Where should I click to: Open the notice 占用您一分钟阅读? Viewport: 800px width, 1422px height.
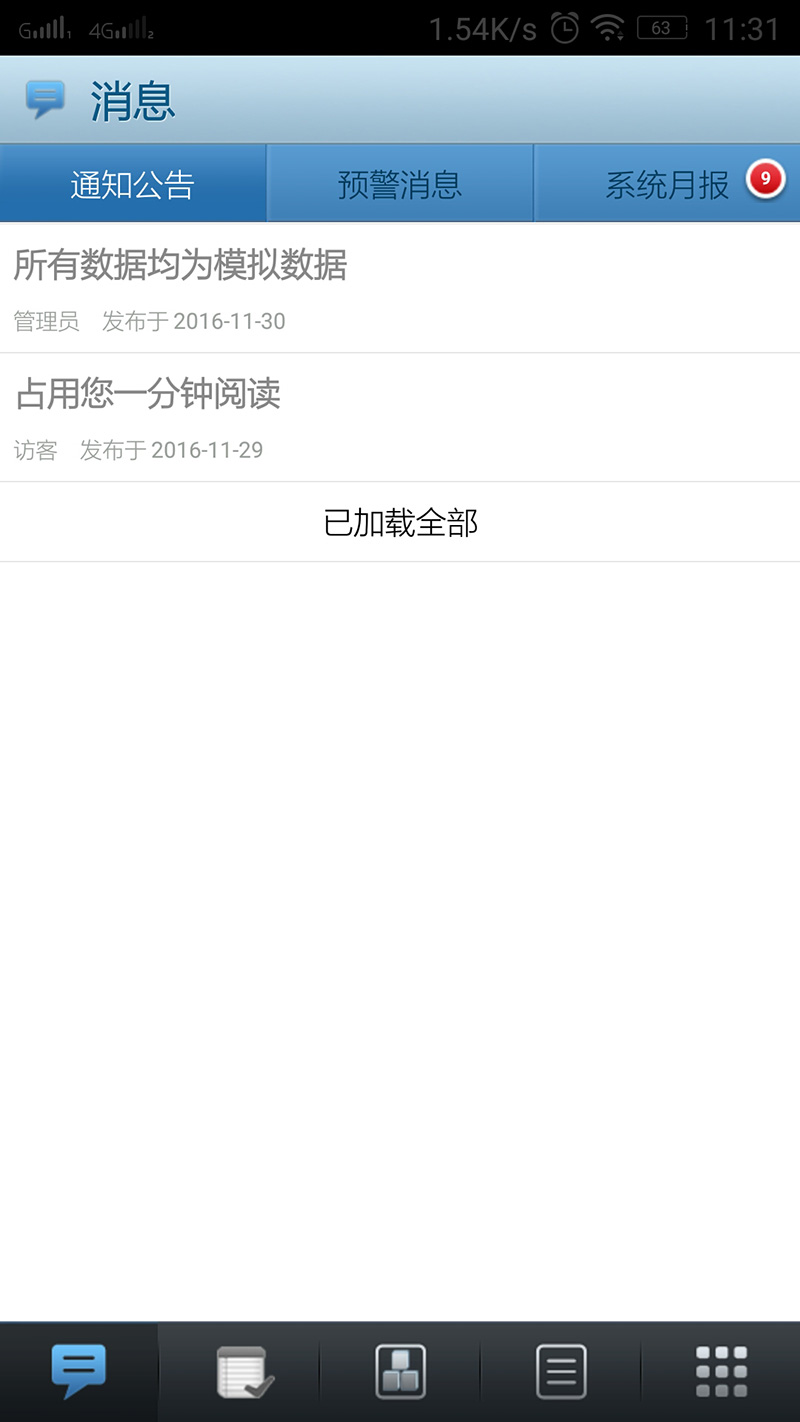coord(400,418)
